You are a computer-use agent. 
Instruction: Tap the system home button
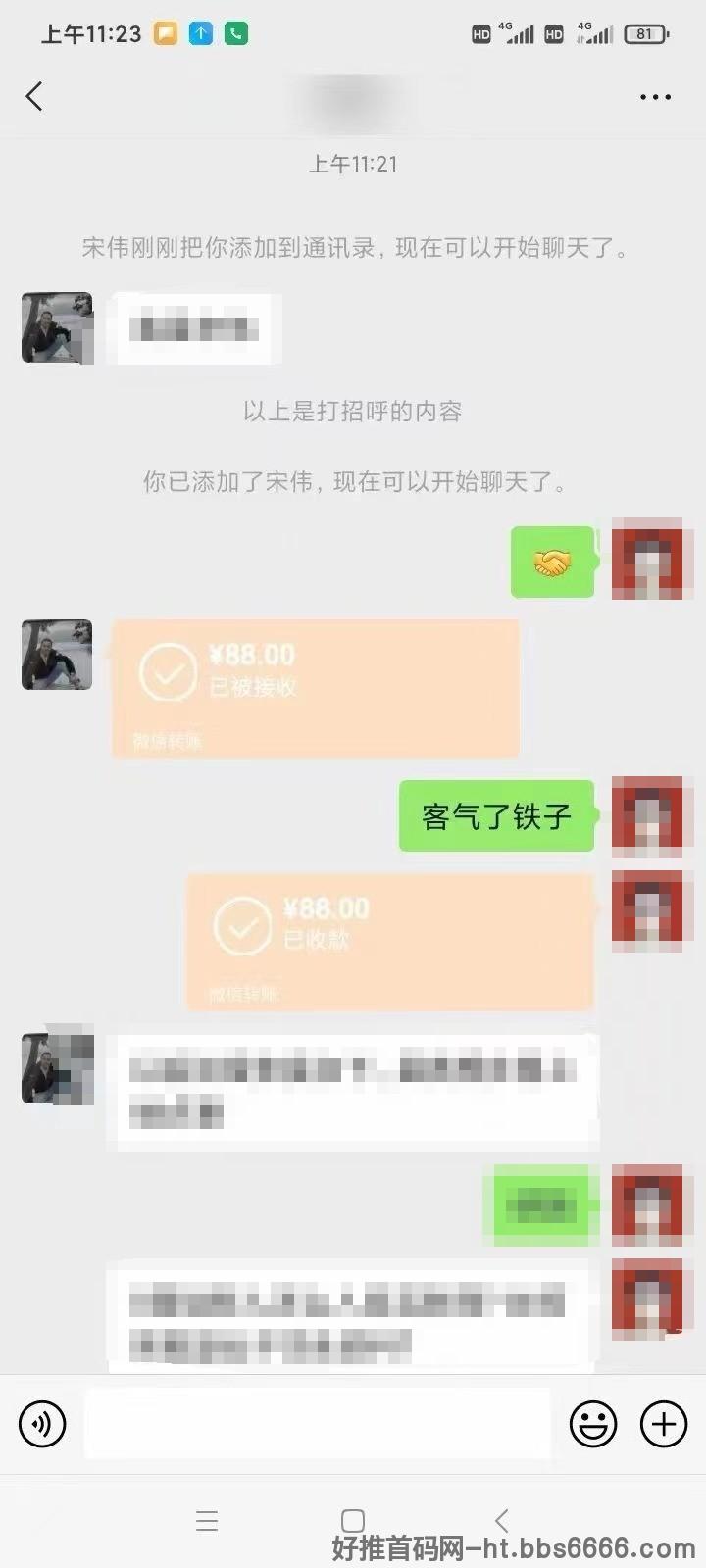click(x=353, y=1521)
